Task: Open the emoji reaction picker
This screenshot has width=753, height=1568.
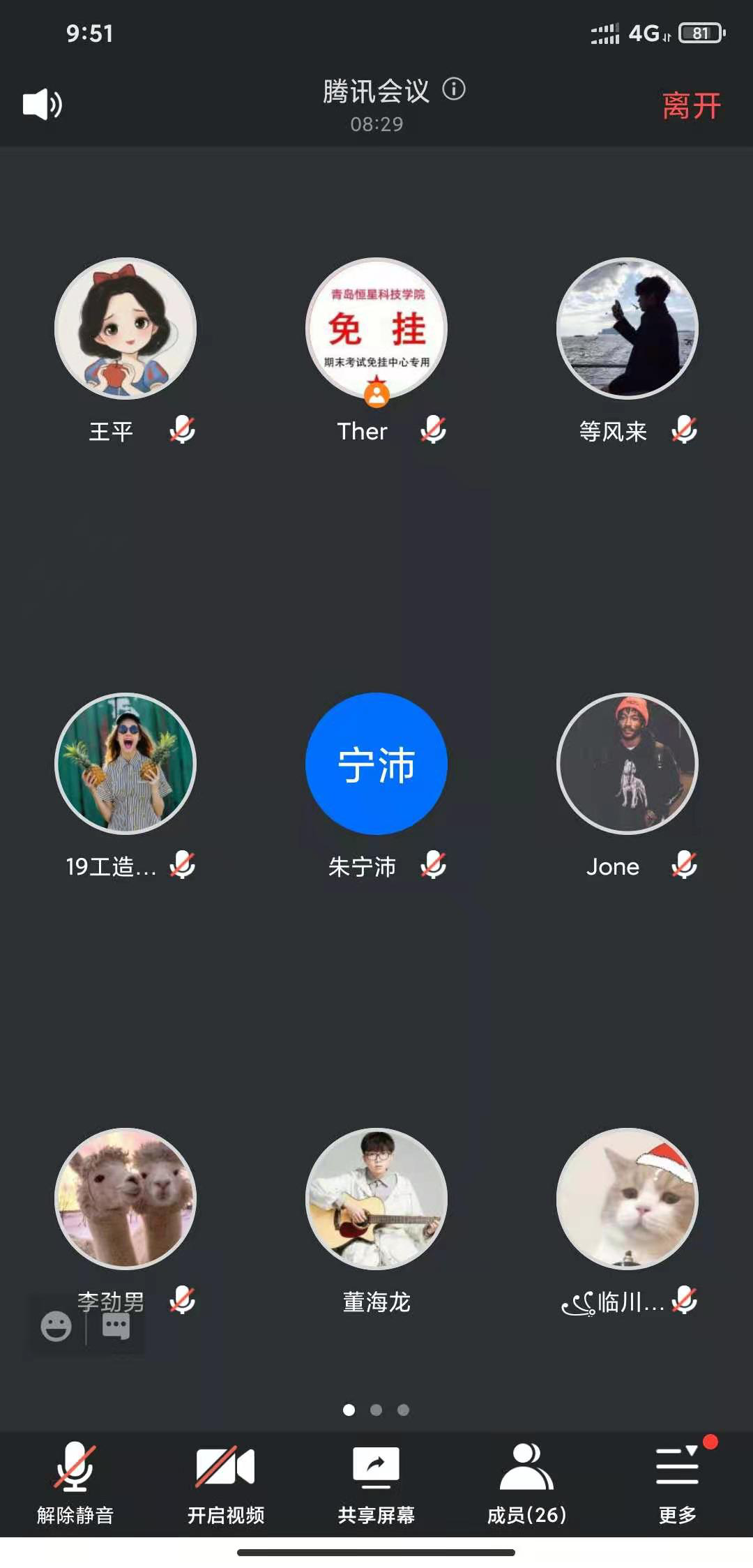Action: pos(56,1326)
